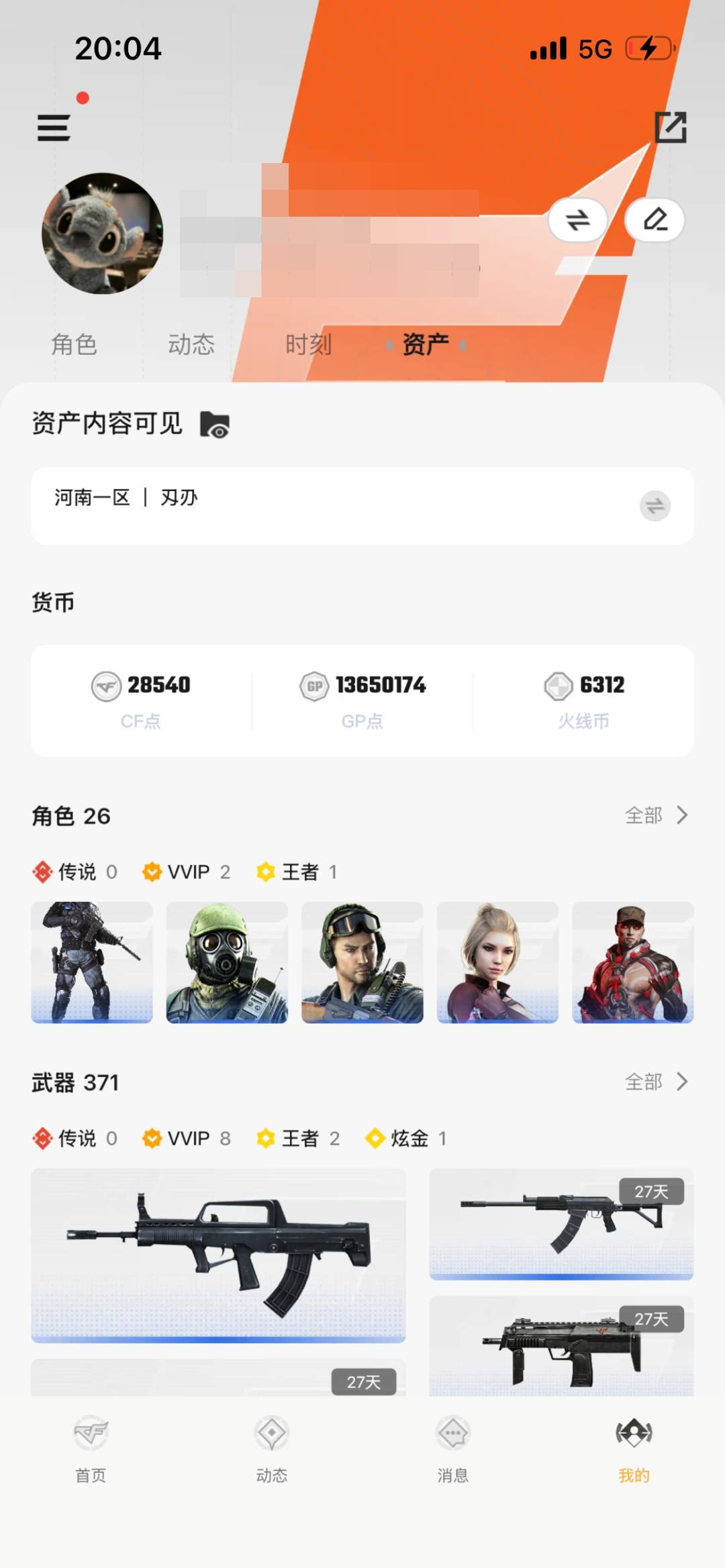Switch to the 角色 tab
The height and width of the screenshot is (1568, 725).
point(75,345)
